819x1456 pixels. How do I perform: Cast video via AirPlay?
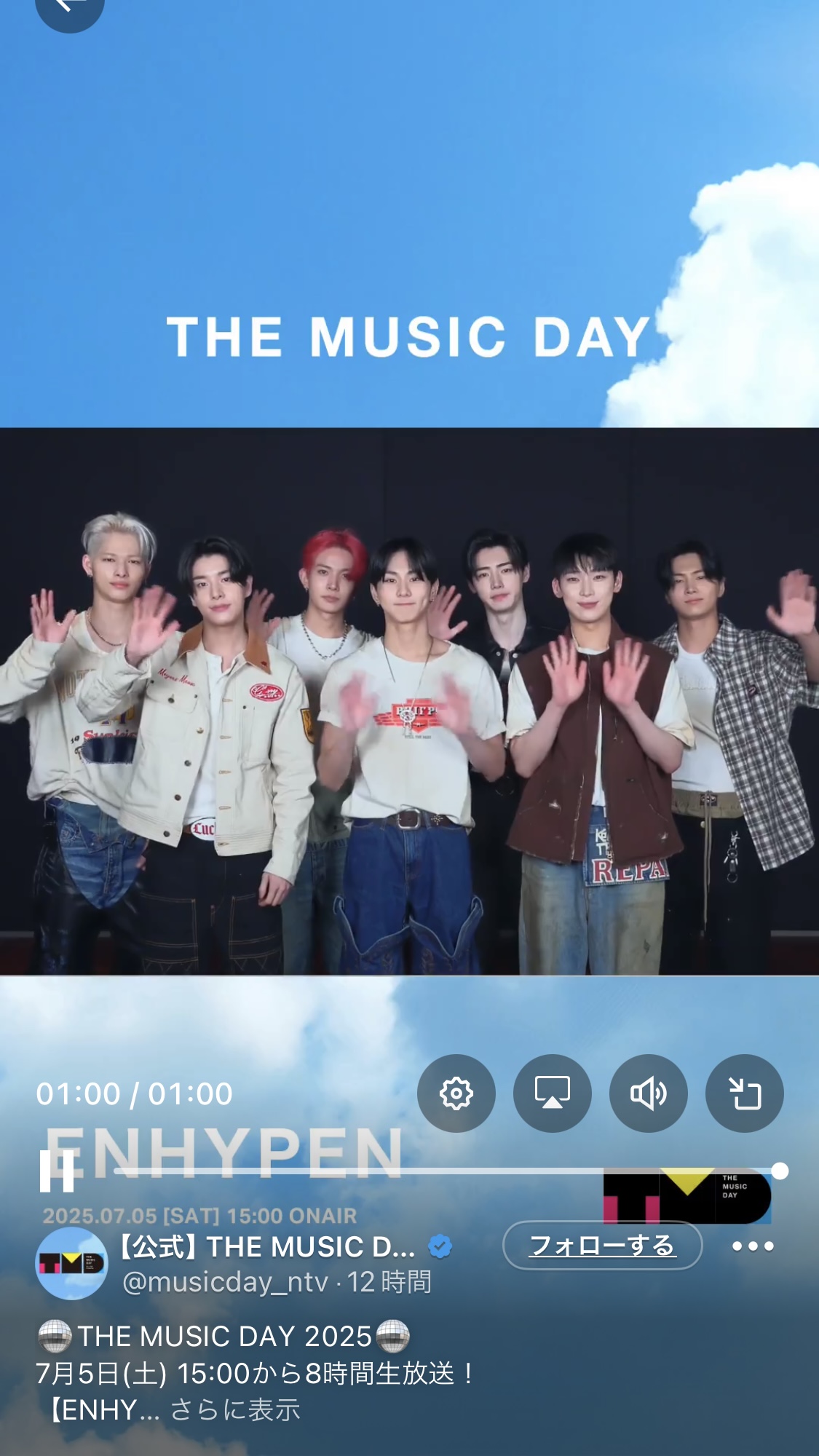pos(553,1093)
